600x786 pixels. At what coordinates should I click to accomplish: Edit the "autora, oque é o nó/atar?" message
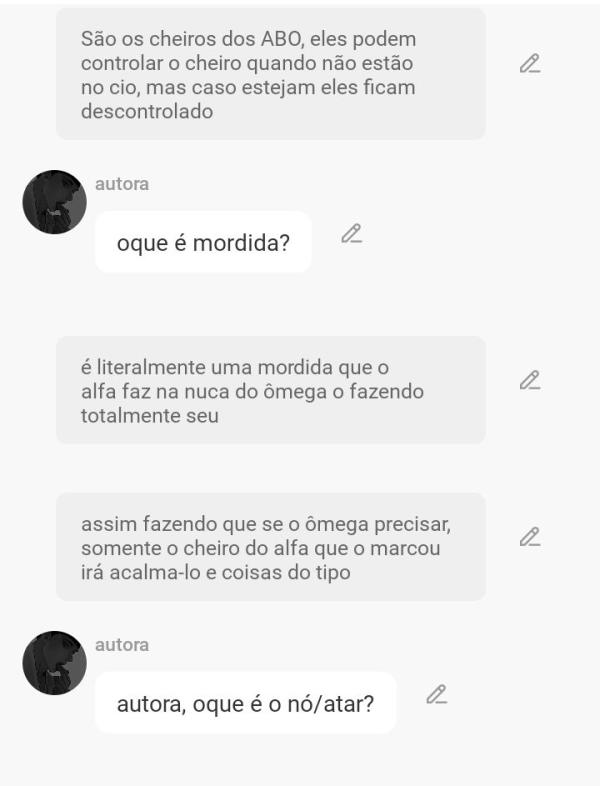pyautogui.click(x=436, y=695)
